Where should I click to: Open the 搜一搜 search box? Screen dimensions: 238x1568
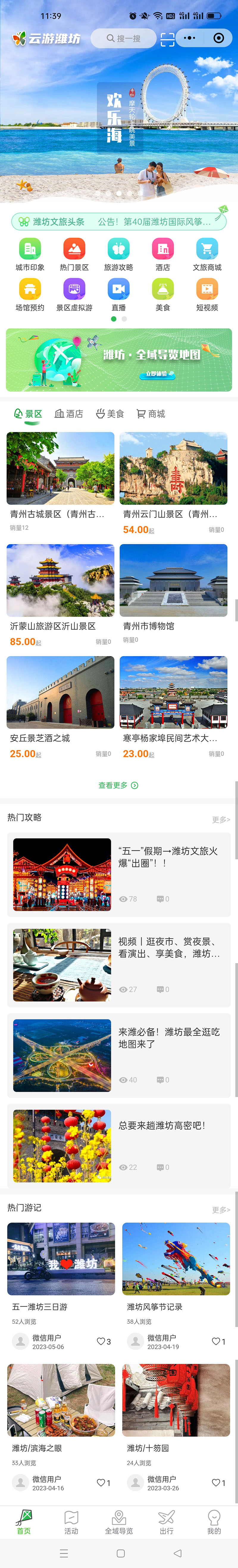tap(123, 38)
